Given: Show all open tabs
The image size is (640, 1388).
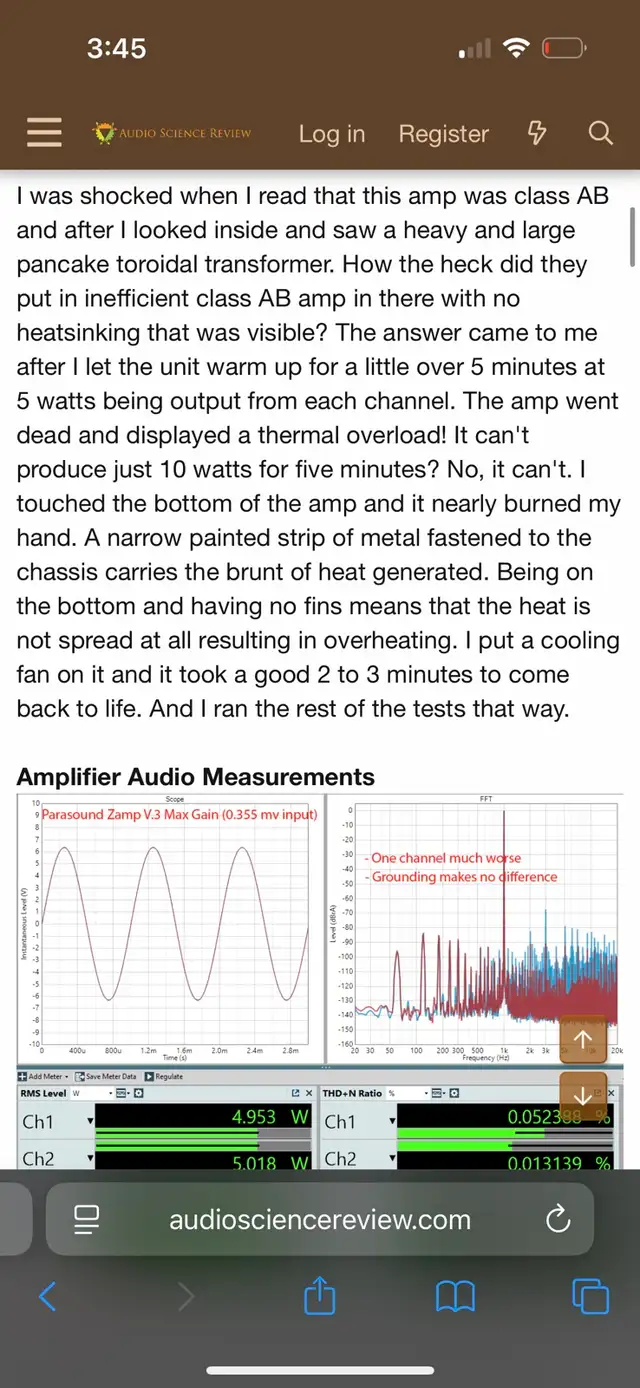Looking at the screenshot, I should pyautogui.click(x=590, y=1297).
